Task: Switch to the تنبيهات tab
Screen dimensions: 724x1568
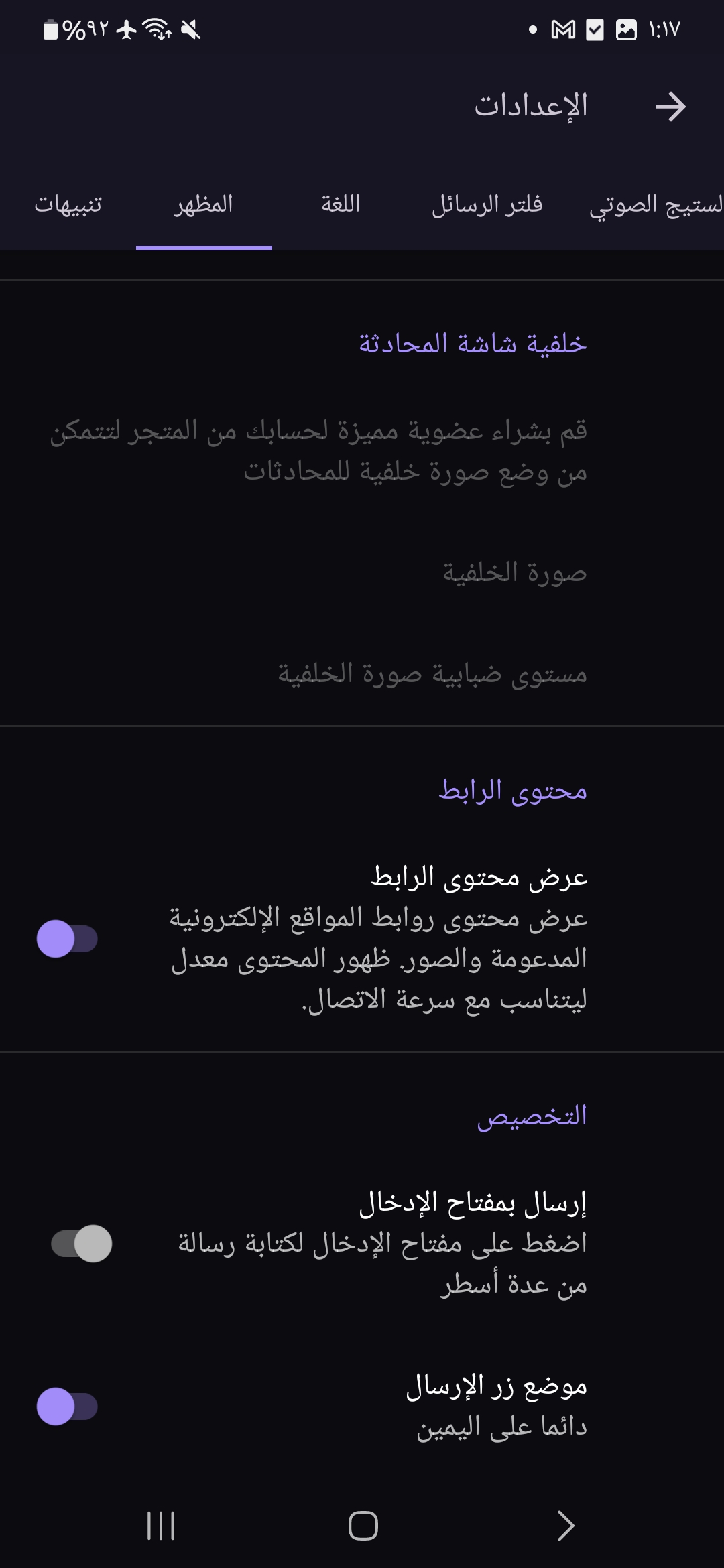Action: 68,204
